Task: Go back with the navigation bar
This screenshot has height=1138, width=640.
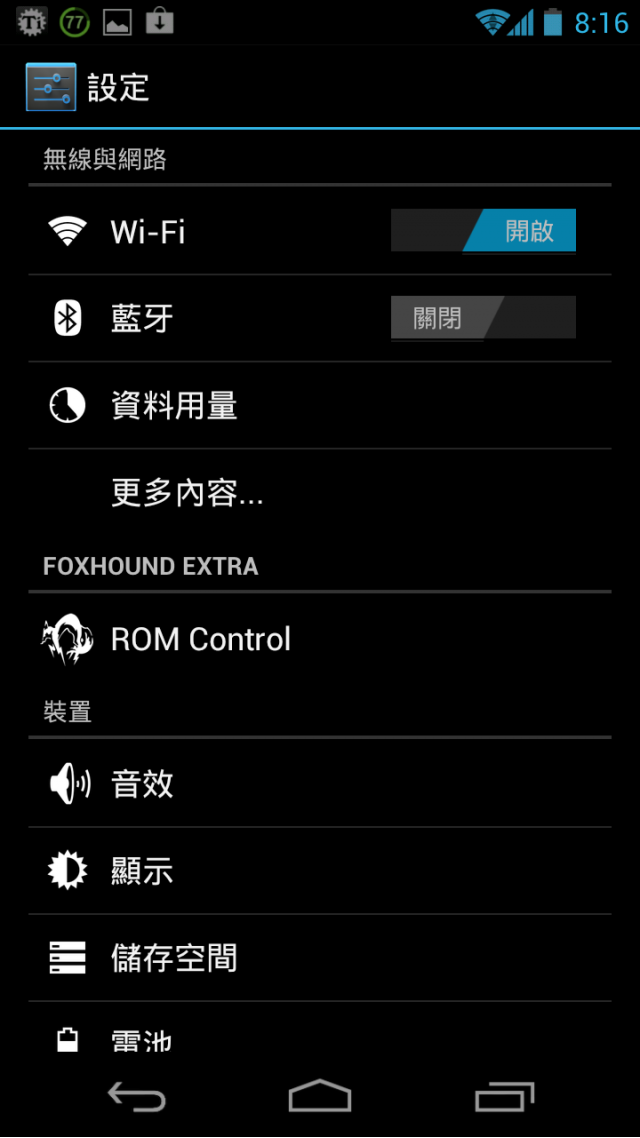Action: [136, 1097]
